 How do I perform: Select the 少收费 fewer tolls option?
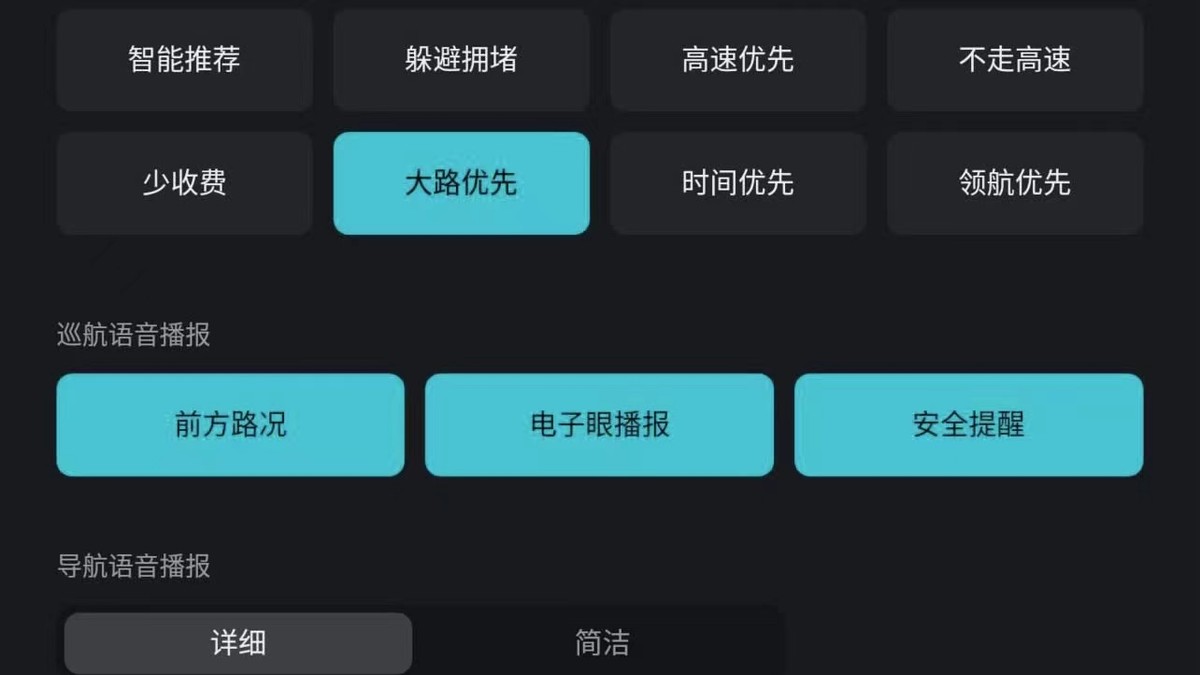[x=184, y=183]
